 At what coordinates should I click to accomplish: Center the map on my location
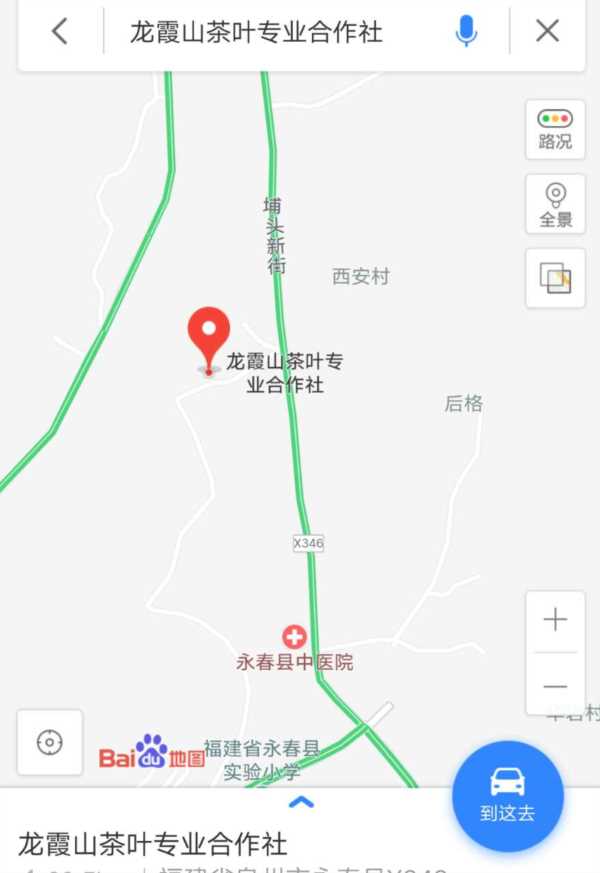pos(49,742)
